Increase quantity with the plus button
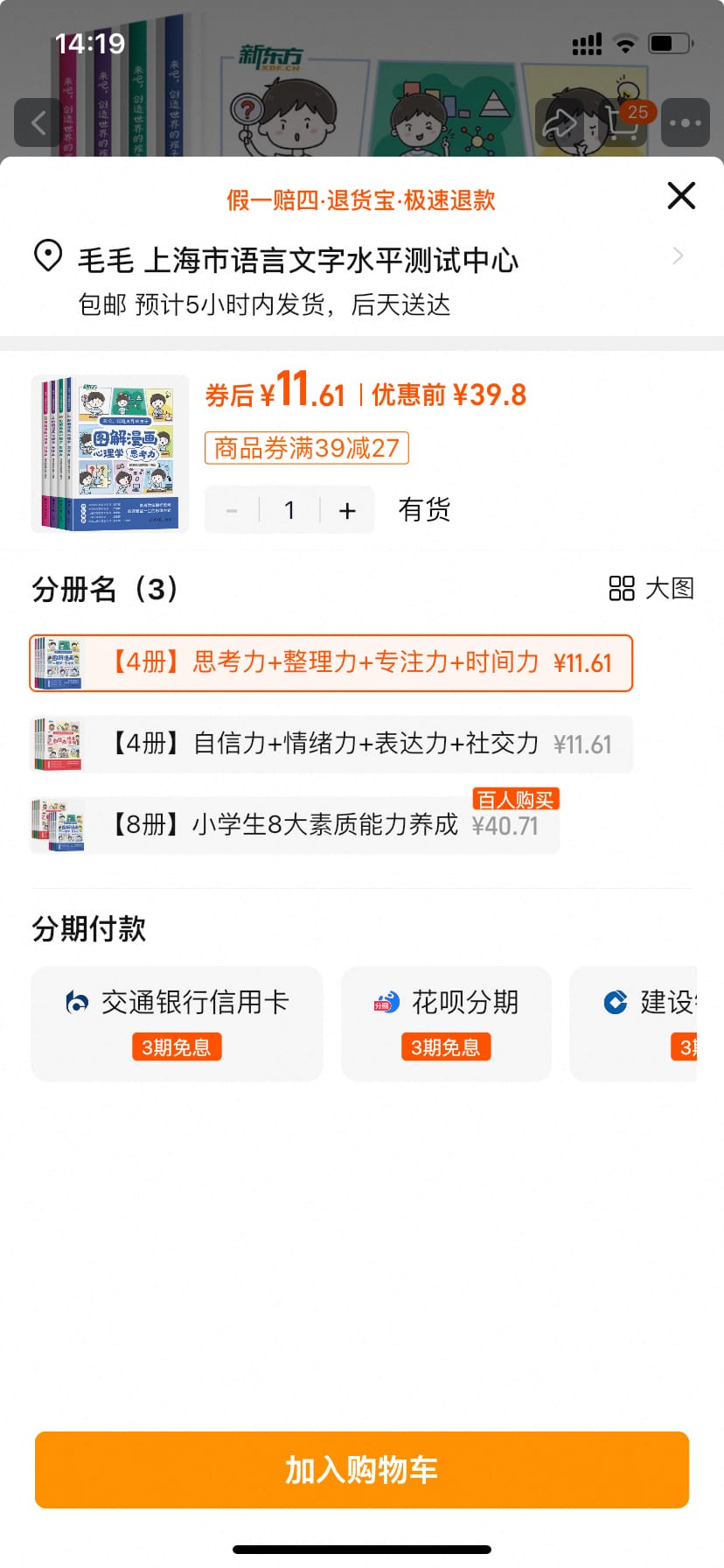Viewport: 724px width, 1568px height. pos(347,509)
